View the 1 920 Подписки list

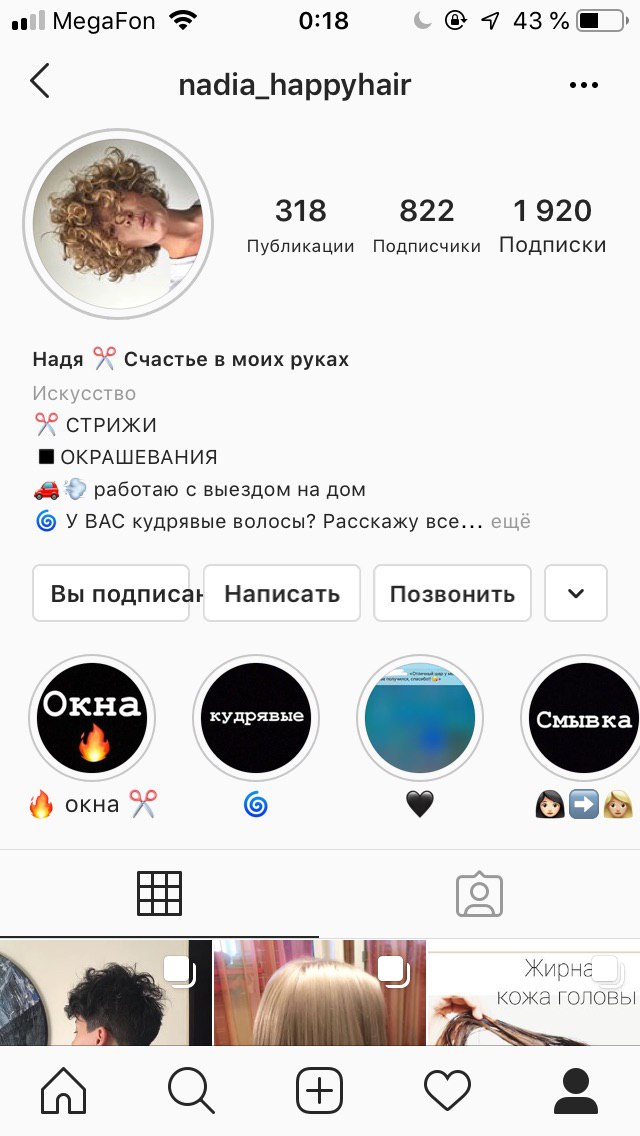[x=552, y=225]
